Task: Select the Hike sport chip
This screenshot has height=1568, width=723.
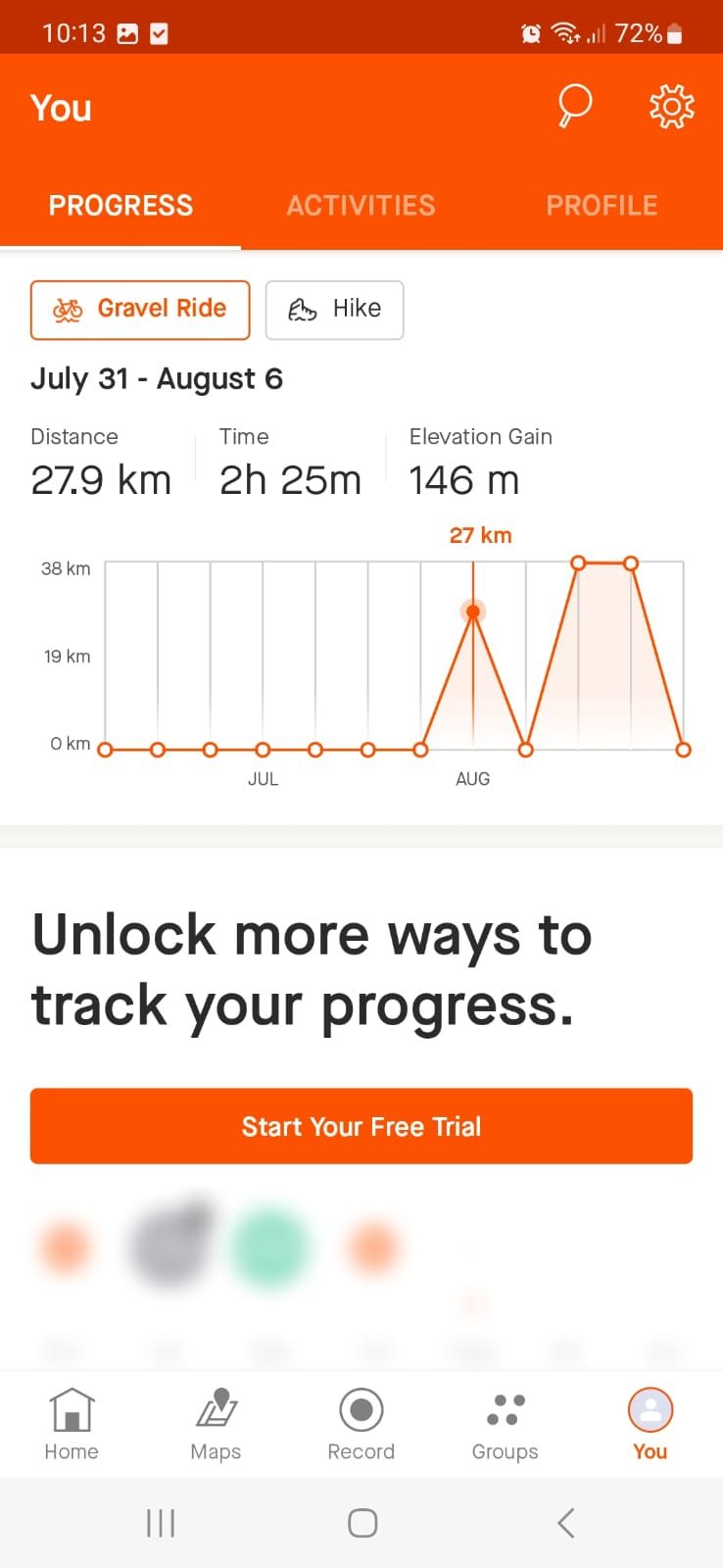Action: 334,310
